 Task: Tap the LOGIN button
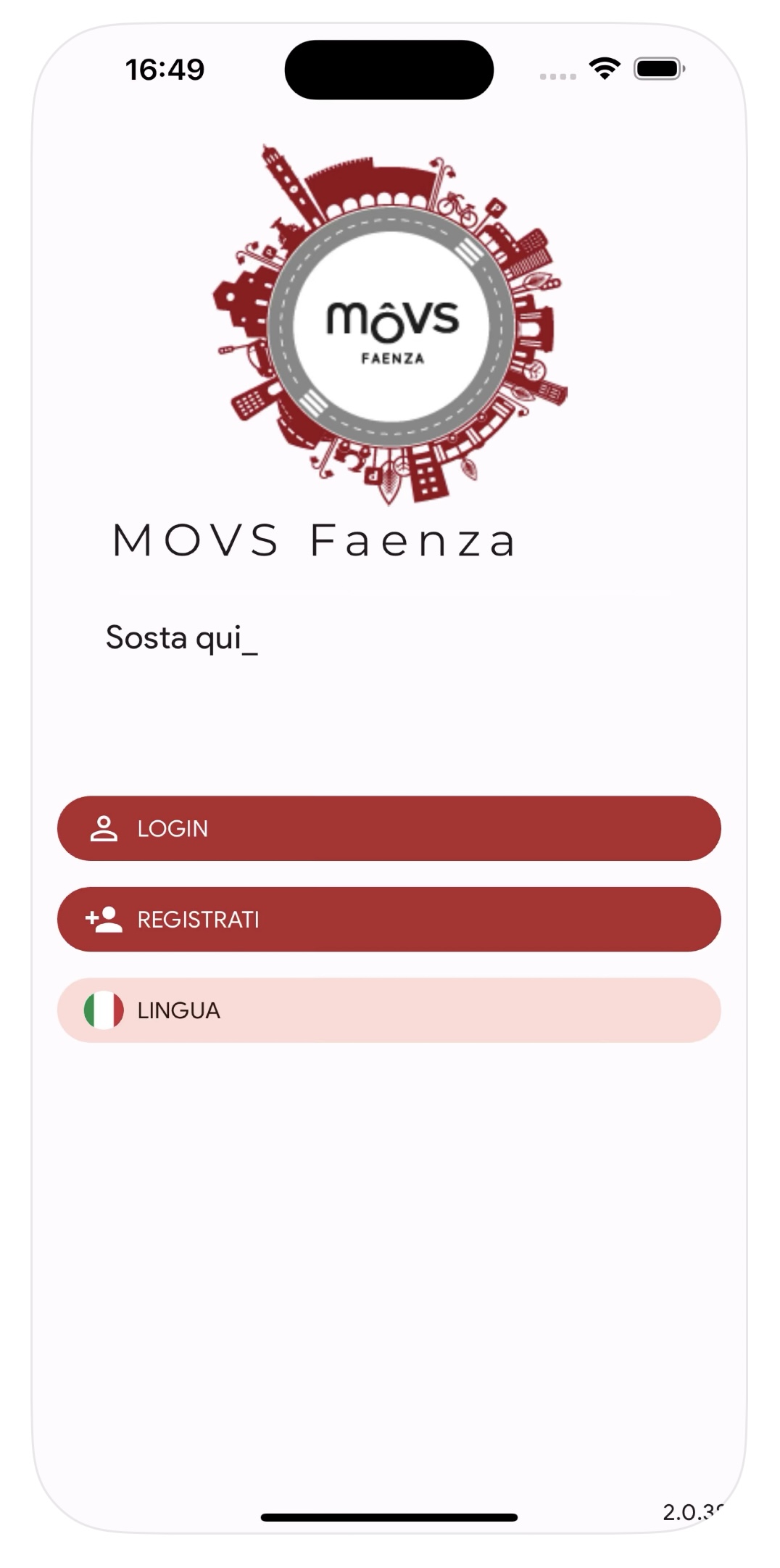click(x=389, y=828)
